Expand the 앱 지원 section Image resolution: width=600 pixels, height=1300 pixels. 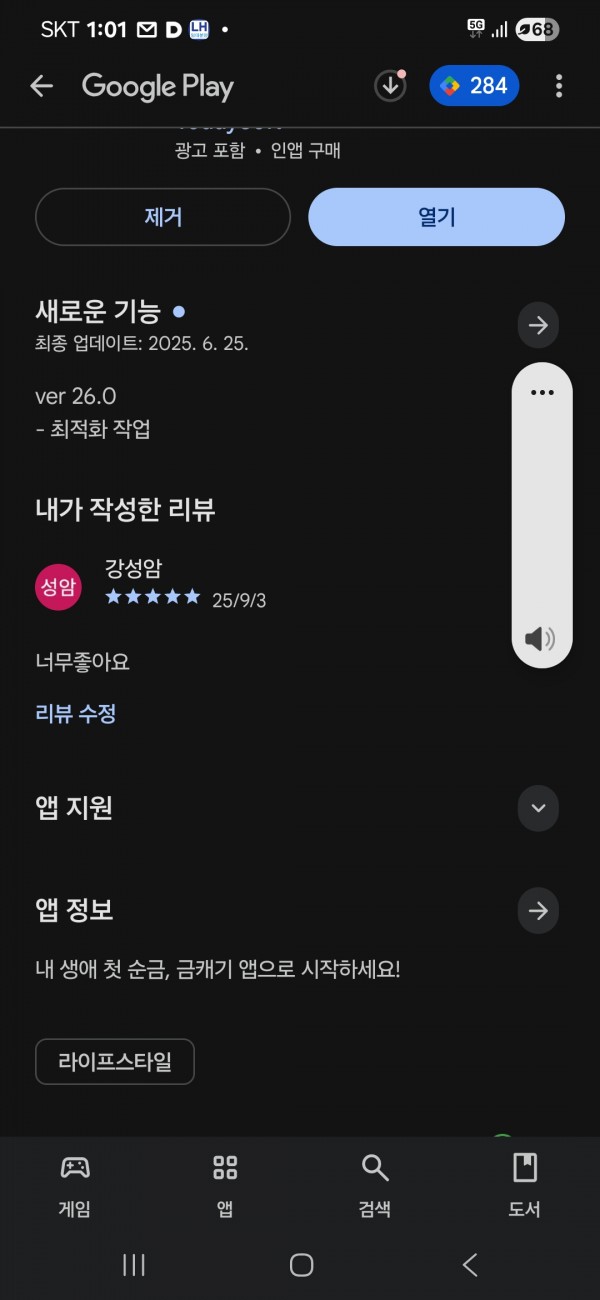click(x=538, y=808)
